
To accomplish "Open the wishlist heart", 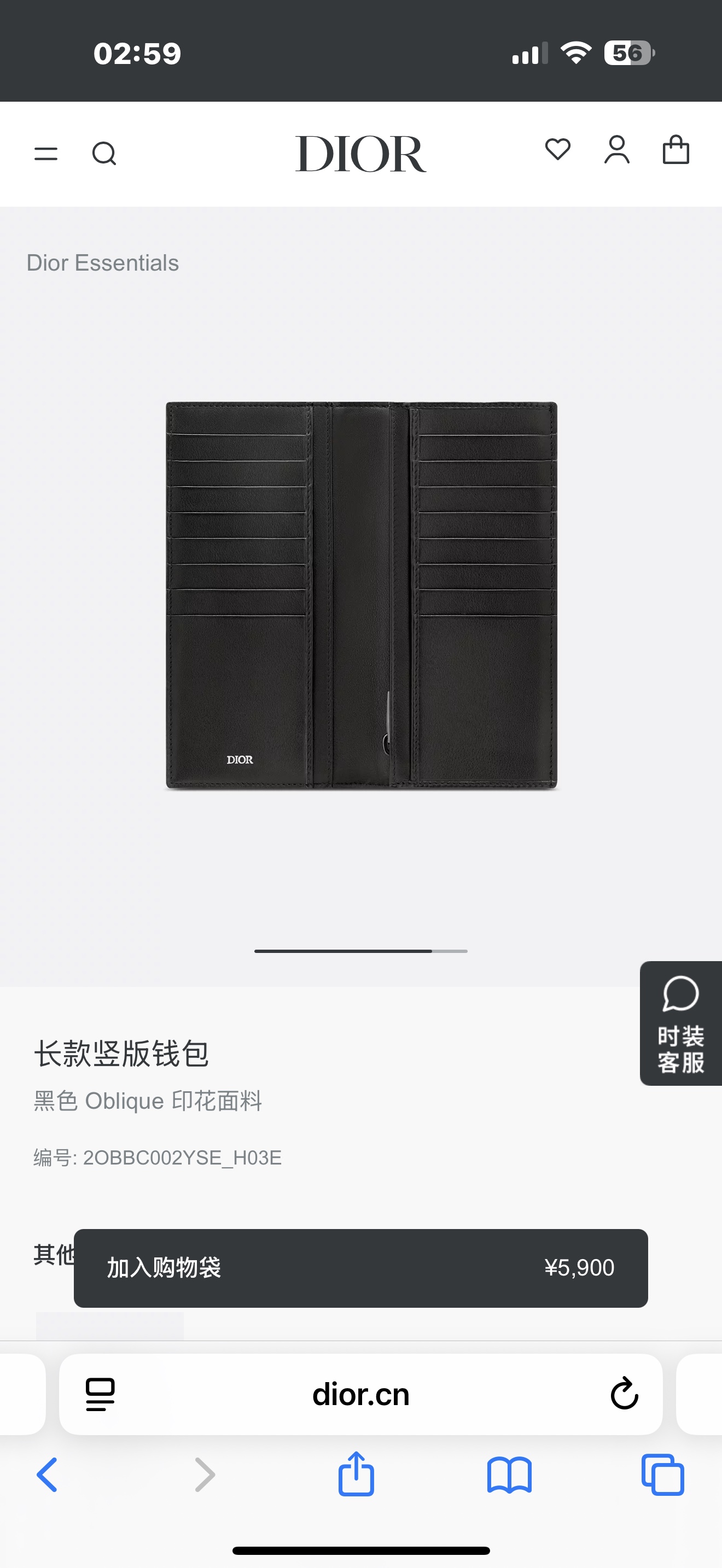I will [557, 150].
